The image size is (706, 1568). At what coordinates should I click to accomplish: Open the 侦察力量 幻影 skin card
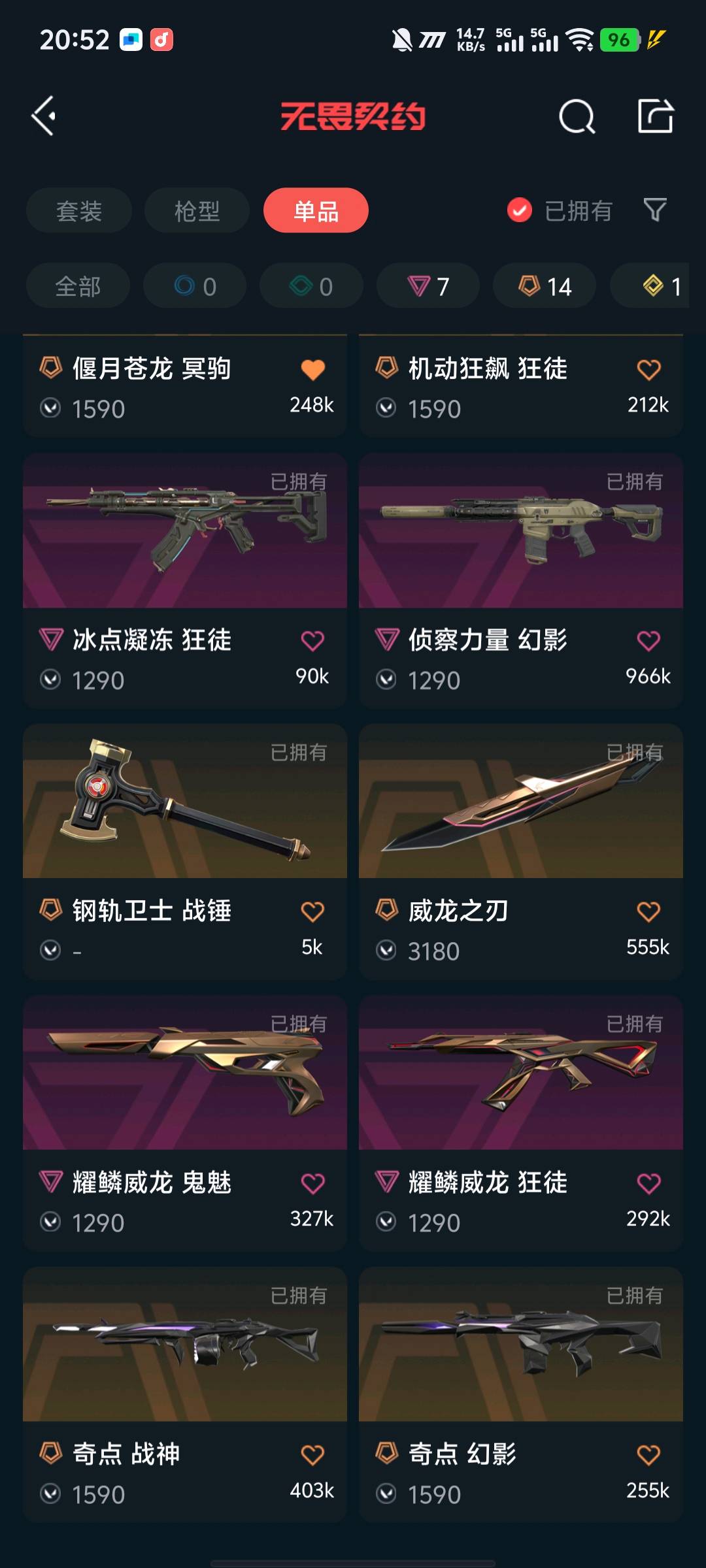pos(521,581)
